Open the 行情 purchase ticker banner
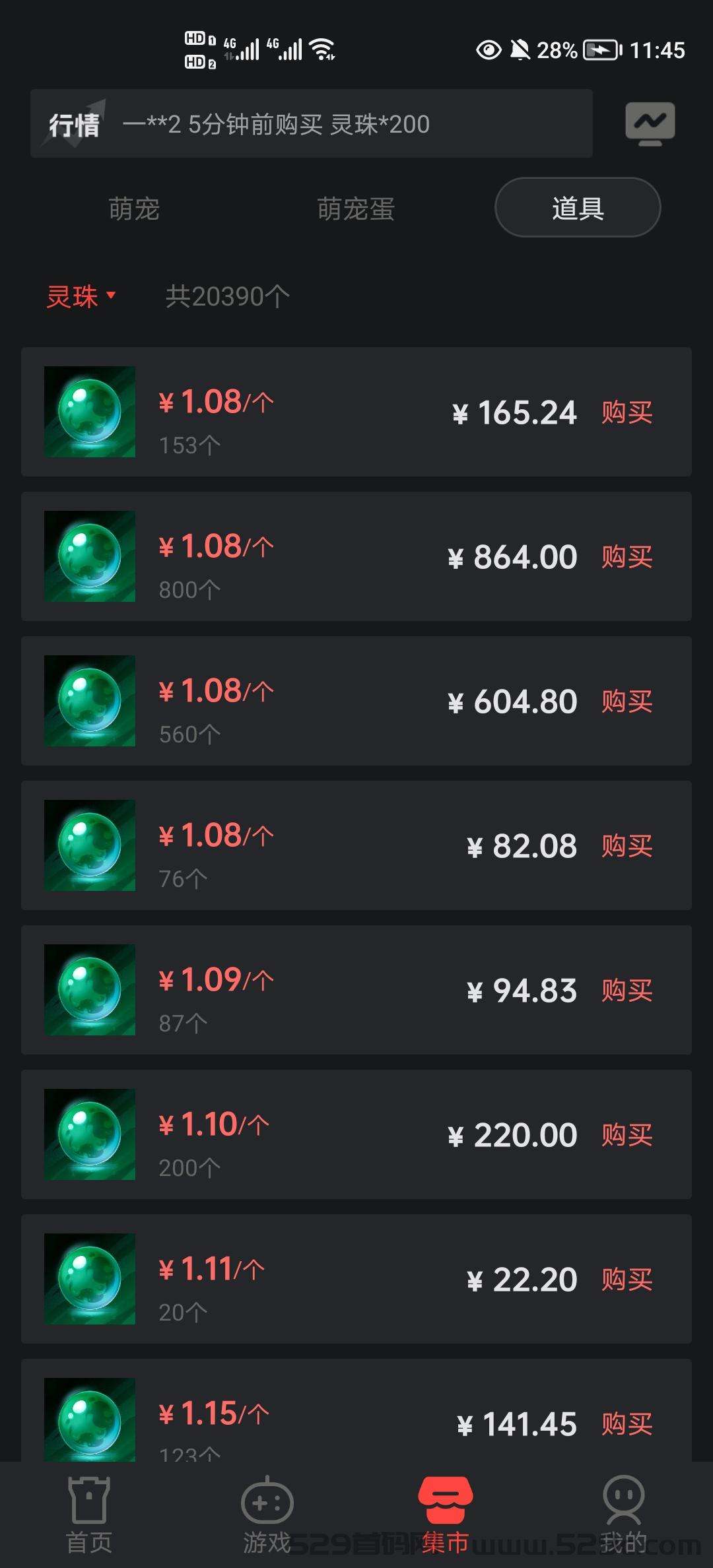The image size is (713, 1568). pyautogui.click(x=311, y=123)
